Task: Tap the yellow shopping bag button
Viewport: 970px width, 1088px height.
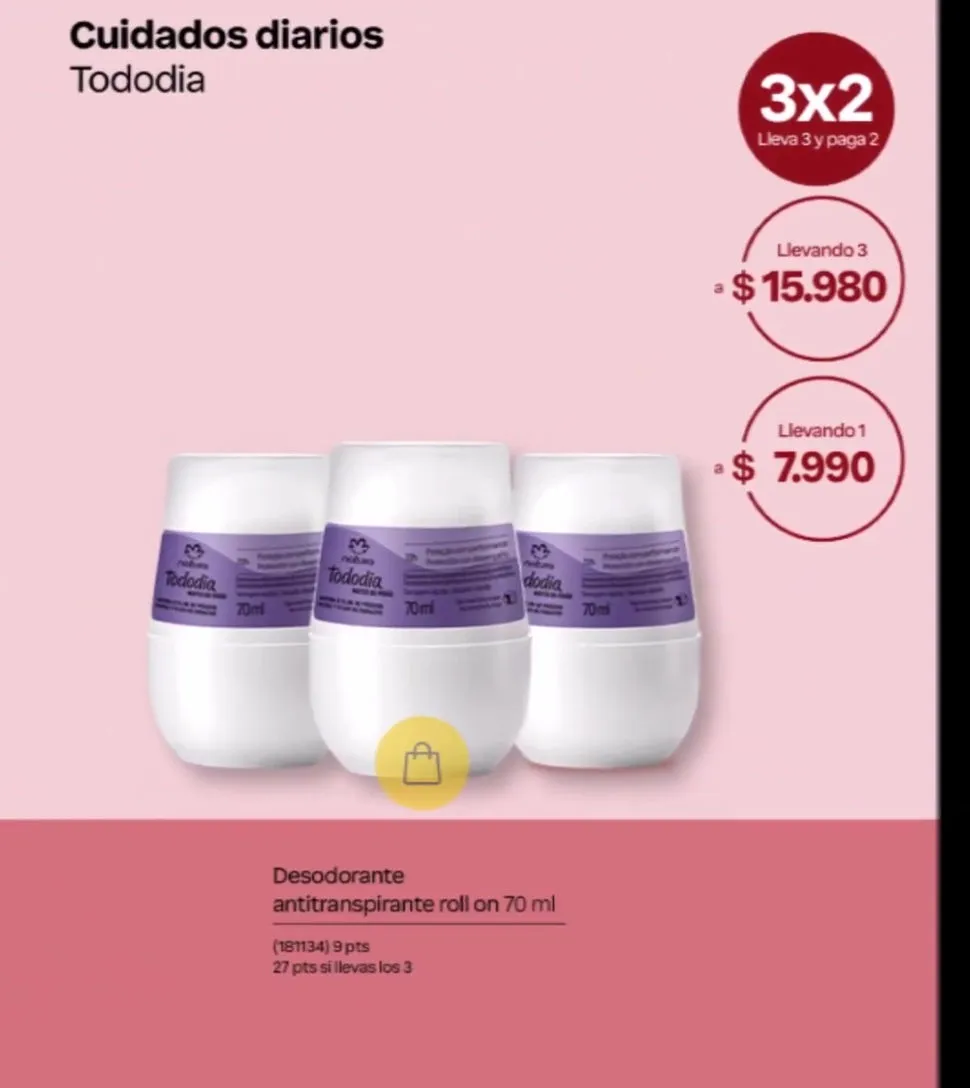Action: tap(421, 763)
